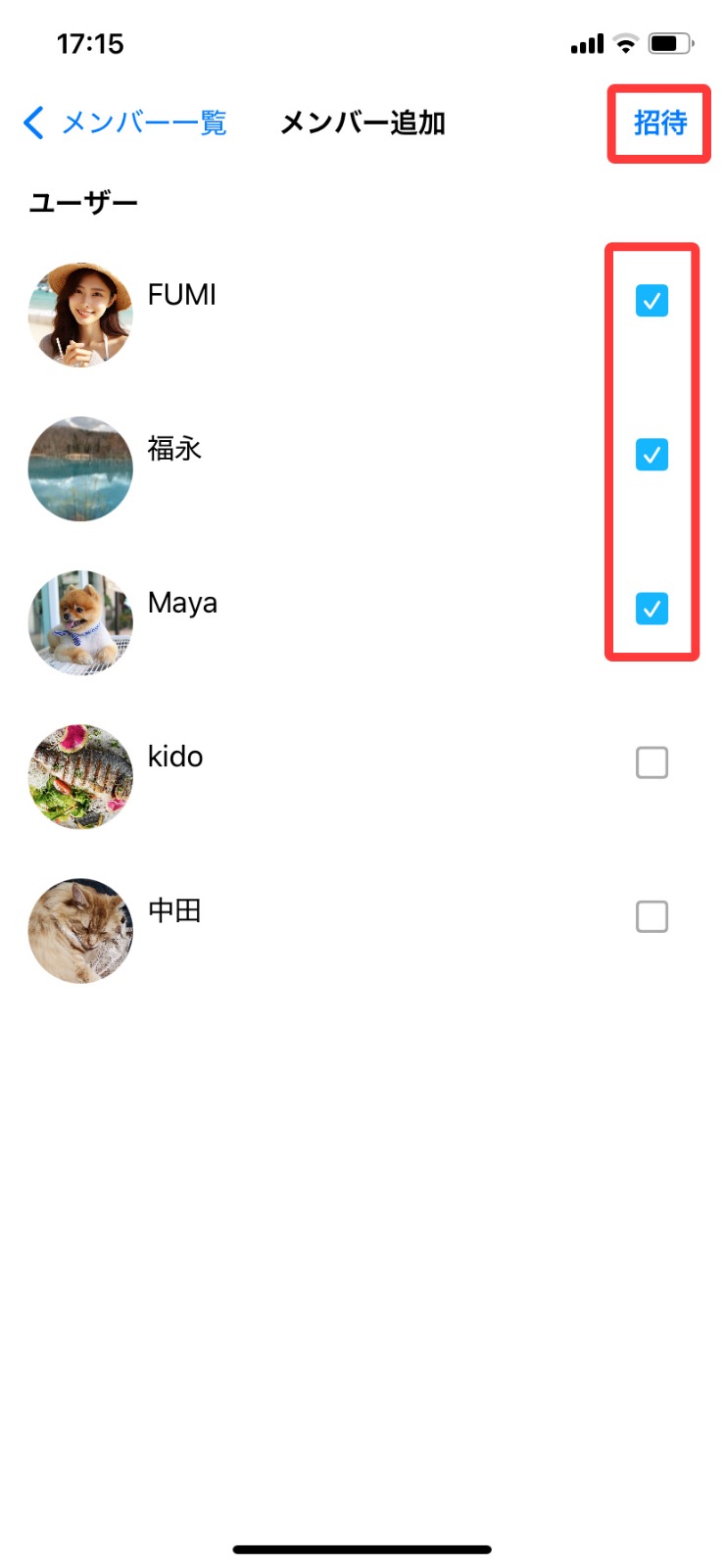Tap the 招待 invite button

pos(659,123)
